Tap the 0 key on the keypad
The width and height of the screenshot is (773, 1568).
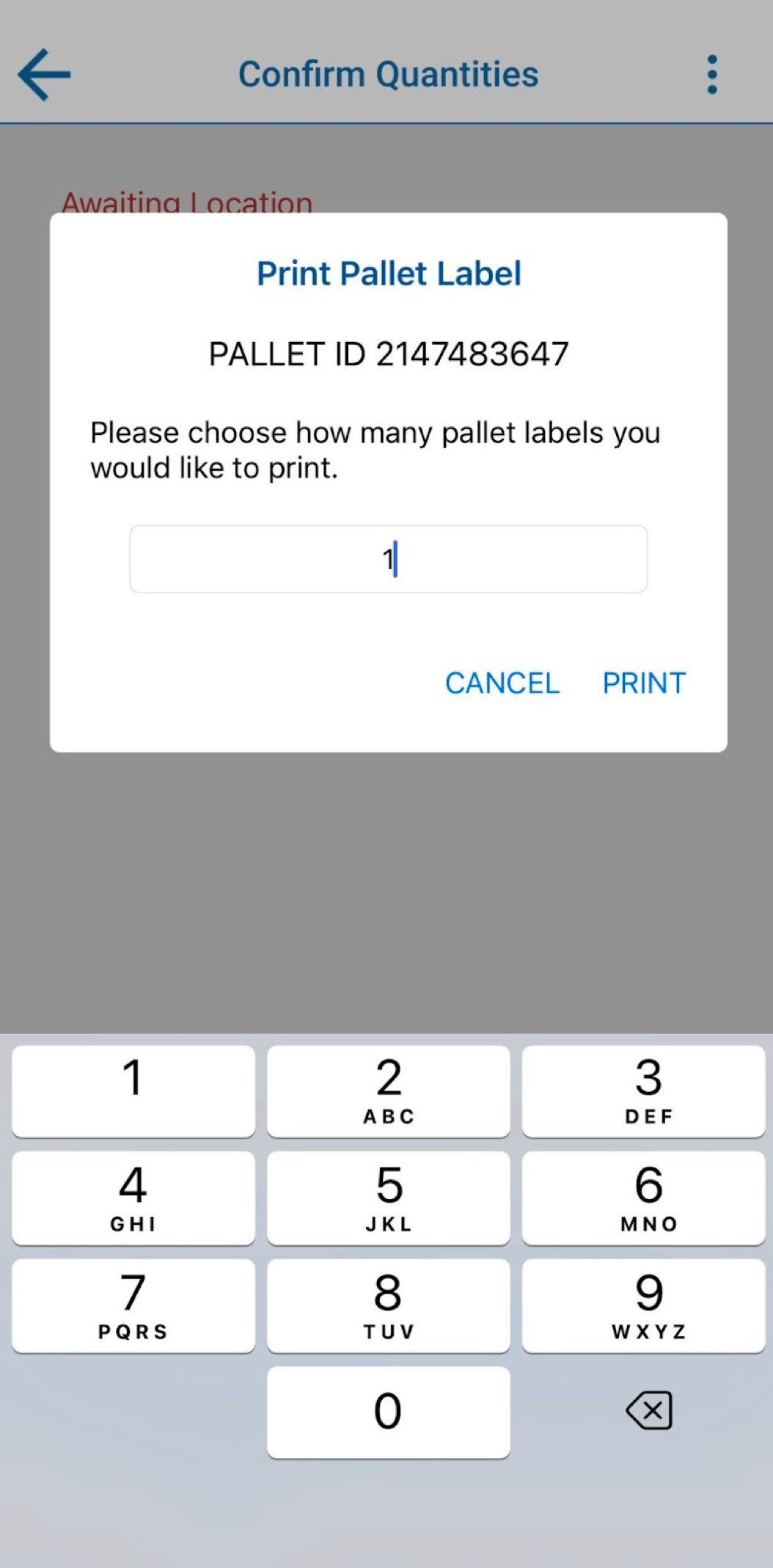[388, 1412]
